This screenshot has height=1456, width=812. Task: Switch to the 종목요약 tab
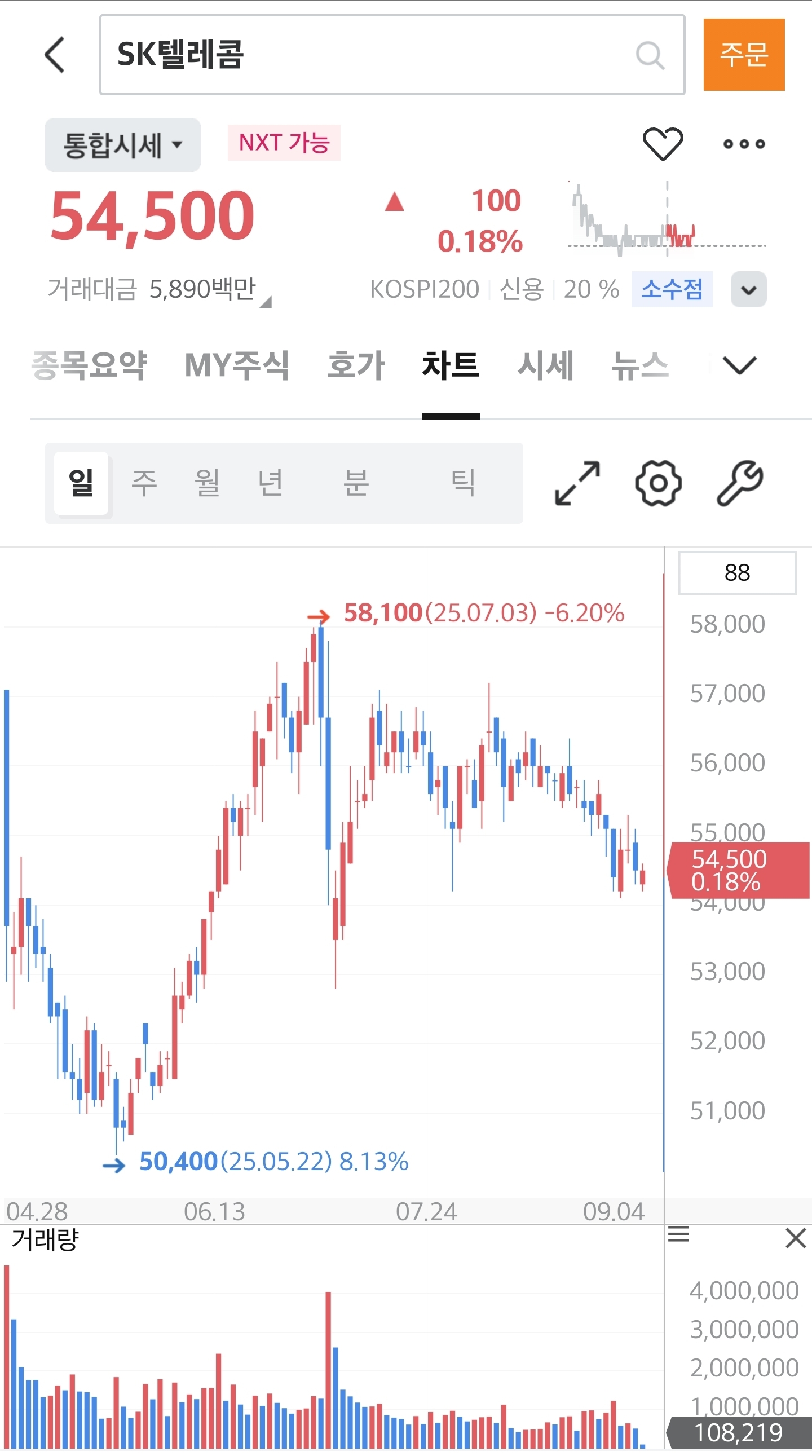(89, 365)
